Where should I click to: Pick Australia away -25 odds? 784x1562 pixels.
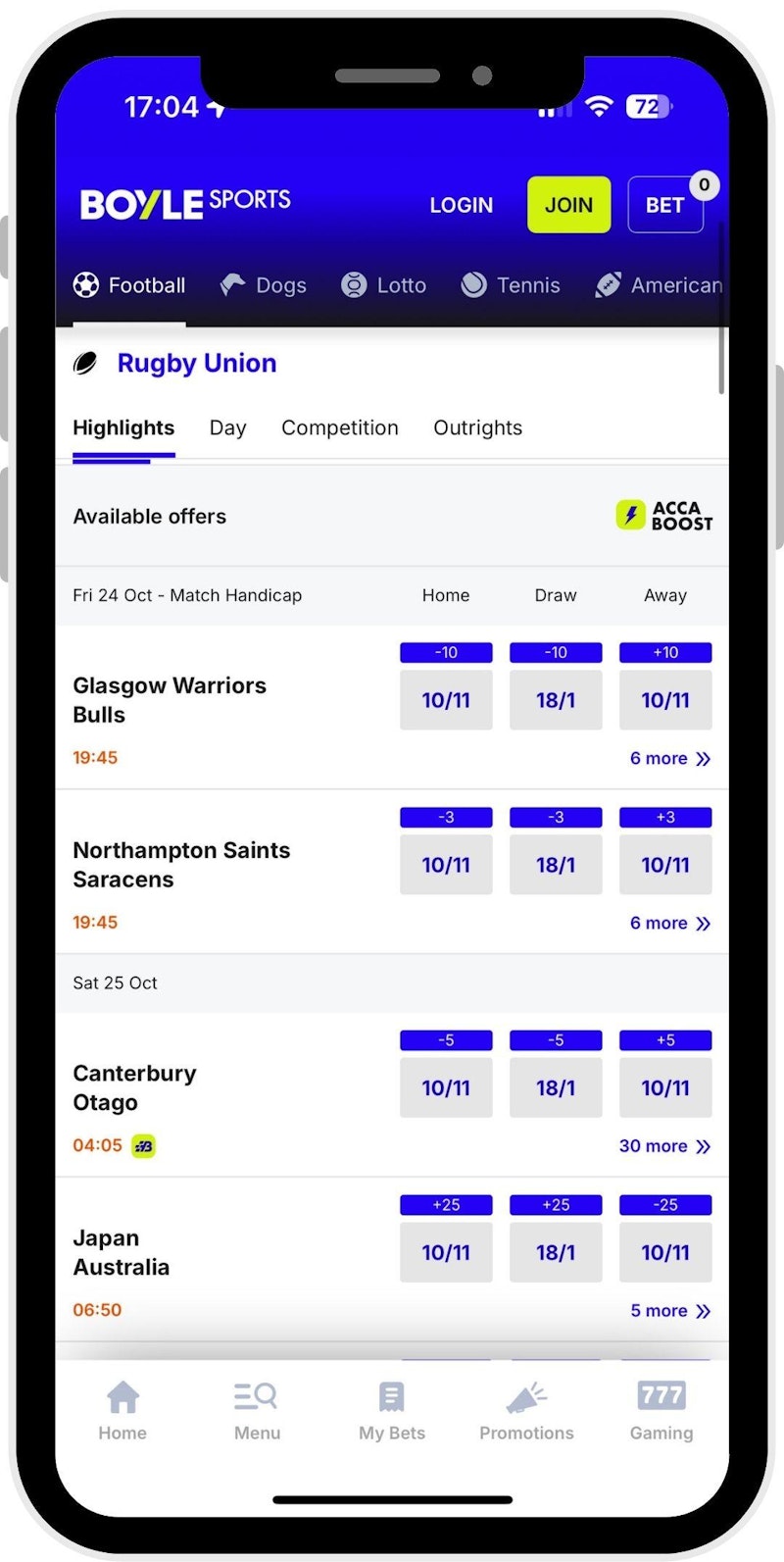point(665,1252)
